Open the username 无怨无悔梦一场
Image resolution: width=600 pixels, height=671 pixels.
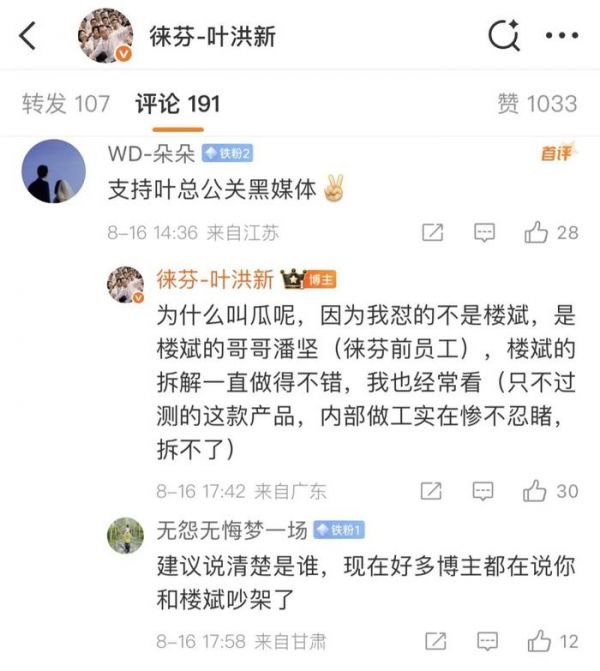click(x=231, y=530)
